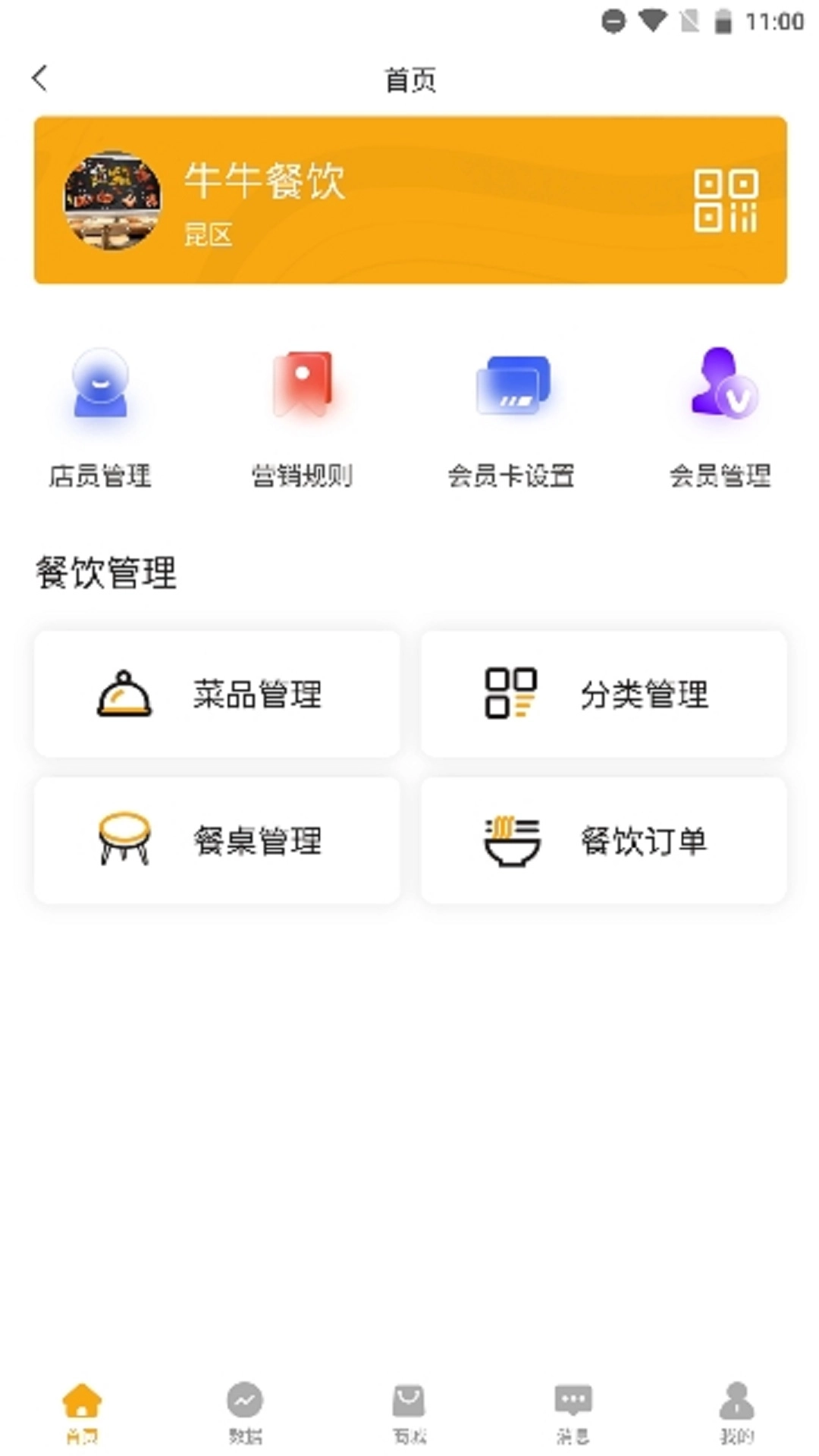Open 会员管理 (member management)

(719, 413)
